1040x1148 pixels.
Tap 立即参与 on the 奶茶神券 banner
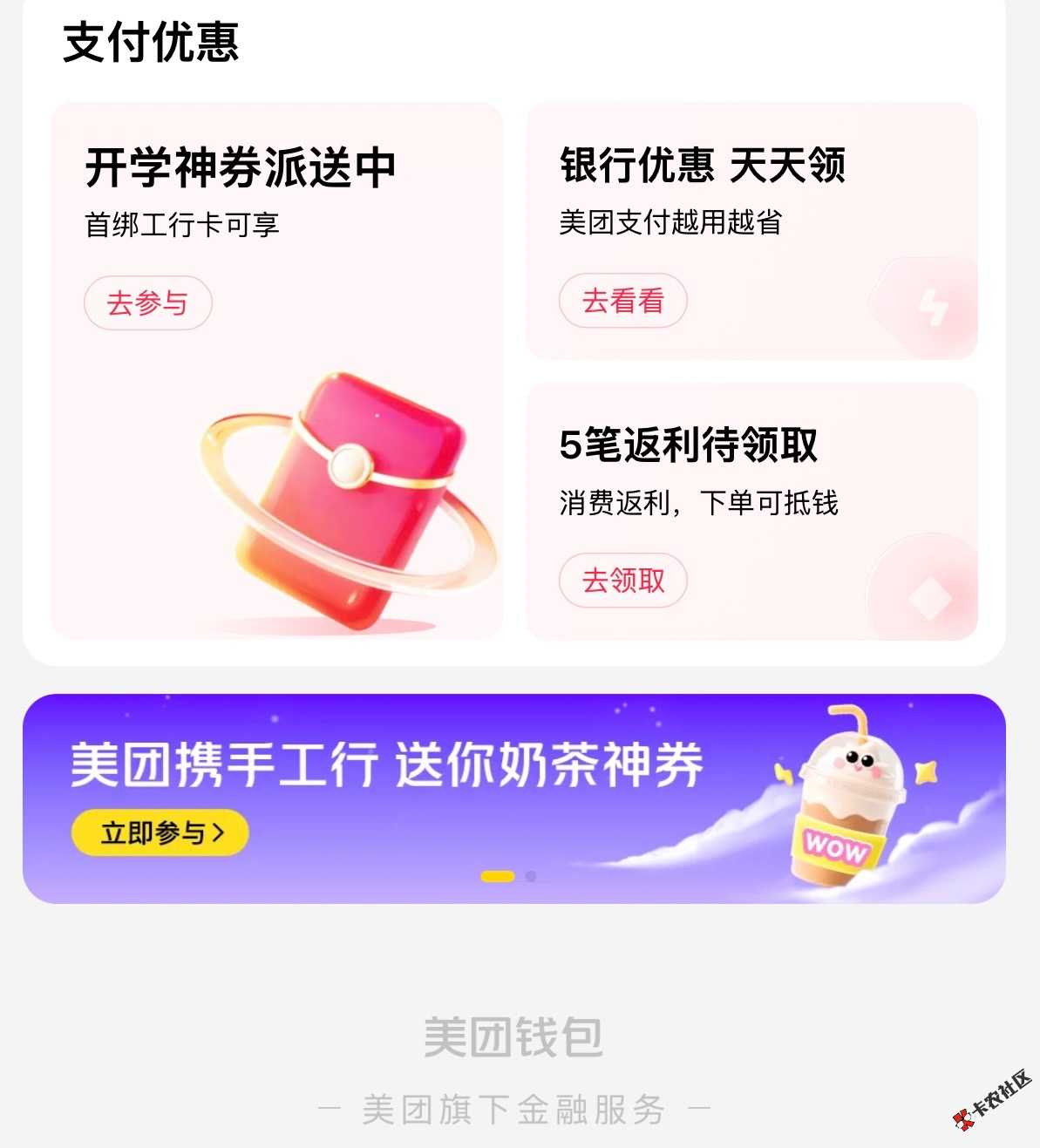160,833
